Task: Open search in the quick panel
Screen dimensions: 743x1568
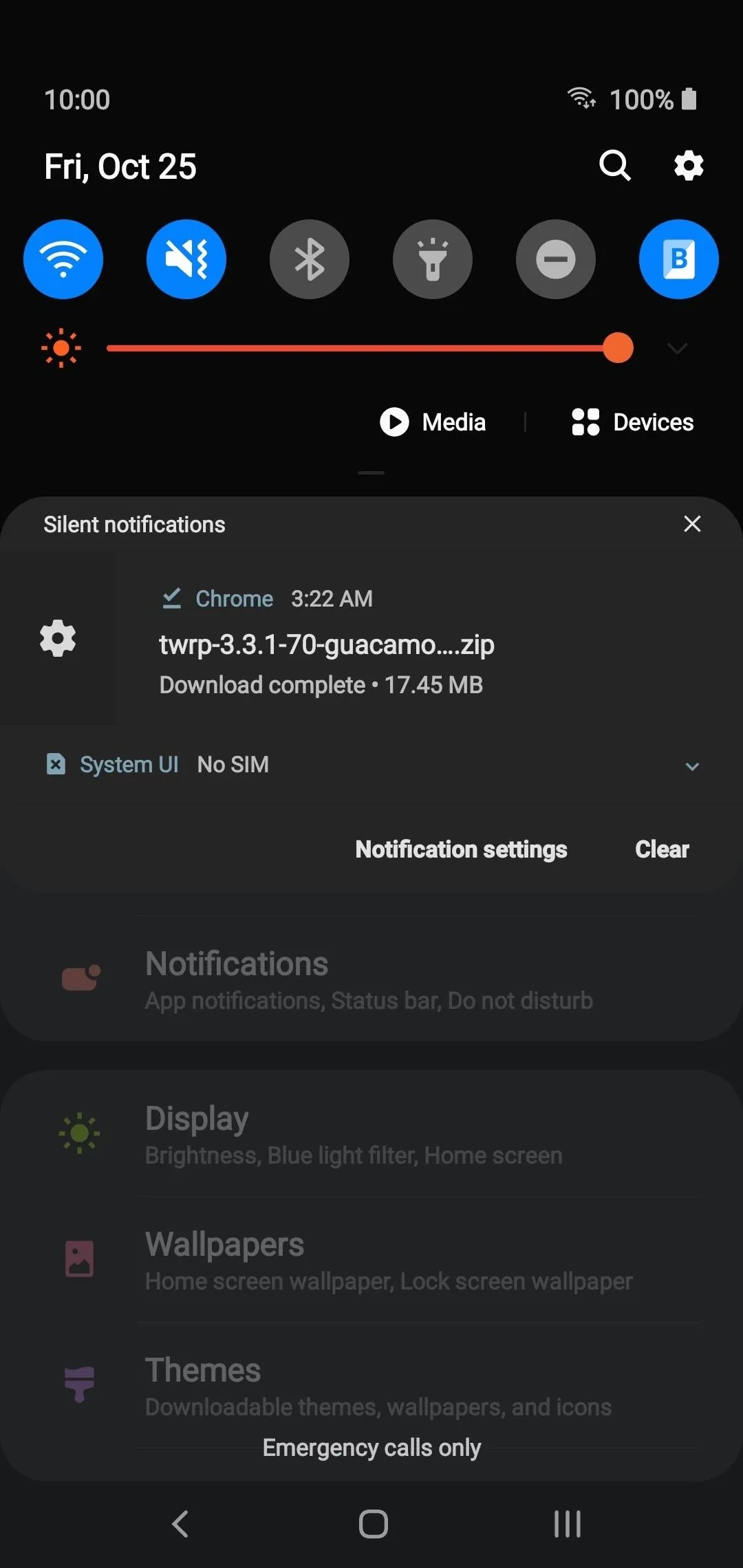Action: click(x=614, y=166)
